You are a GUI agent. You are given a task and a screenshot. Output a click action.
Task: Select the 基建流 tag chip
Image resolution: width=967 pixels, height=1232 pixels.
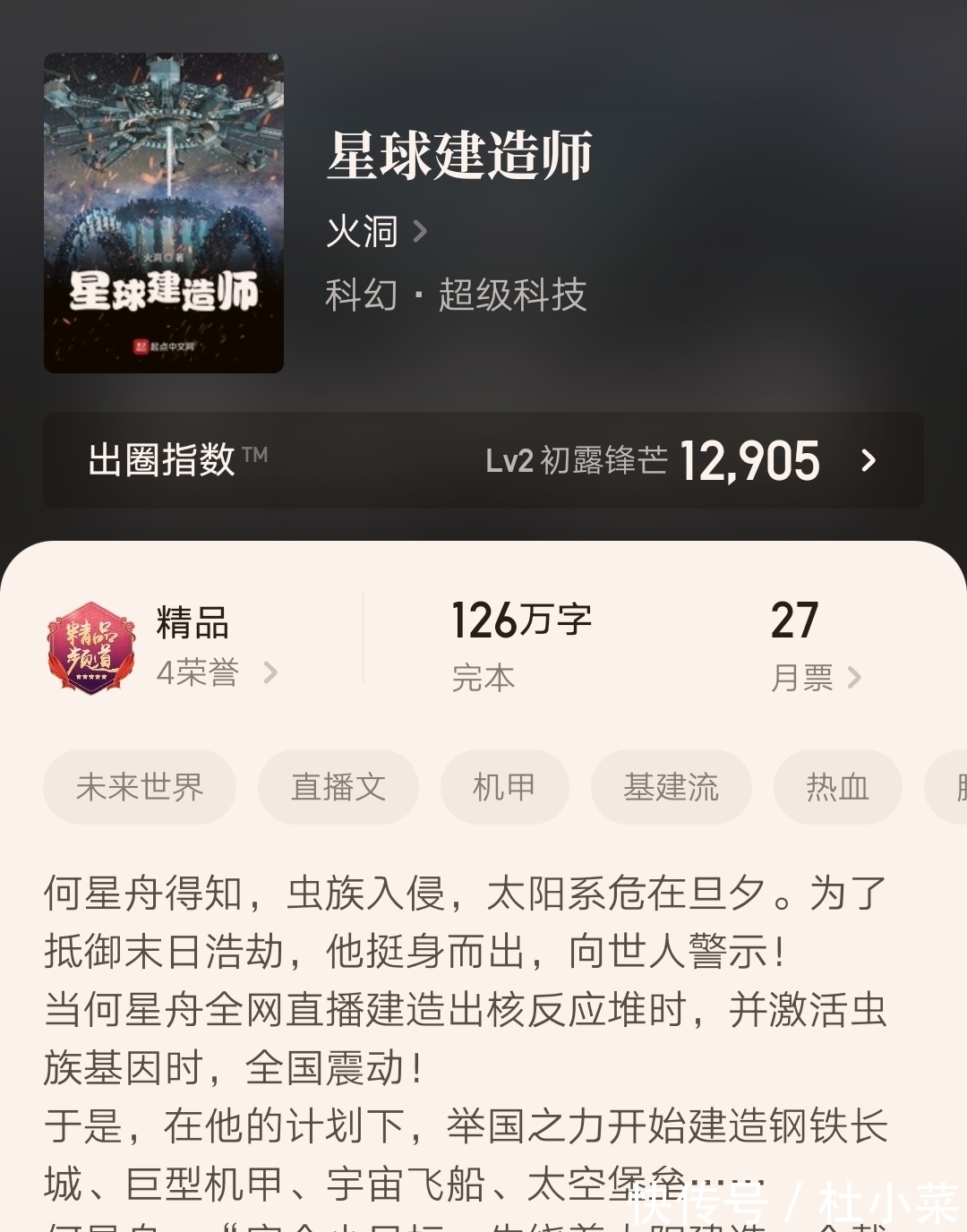click(672, 787)
